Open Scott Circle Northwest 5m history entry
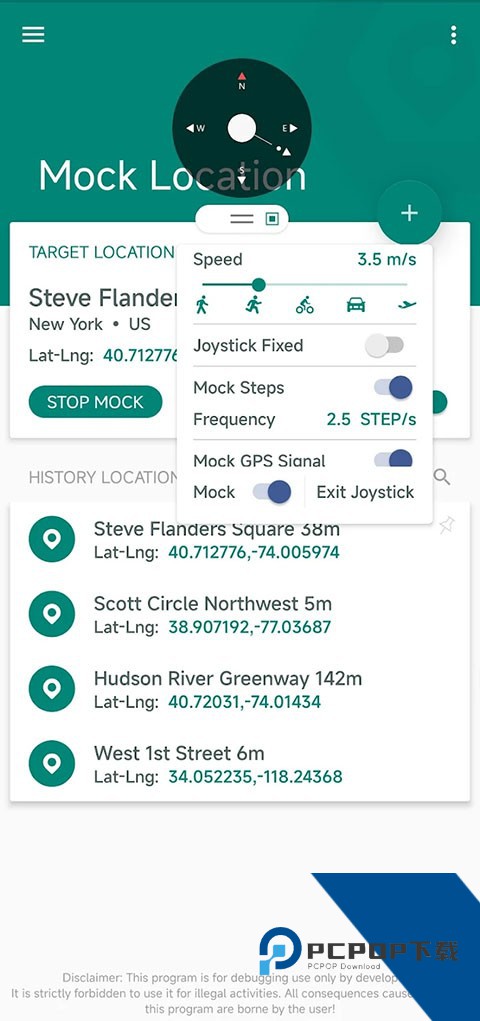The height and width of the screenshot is (1021, 480). pos(240,614)
